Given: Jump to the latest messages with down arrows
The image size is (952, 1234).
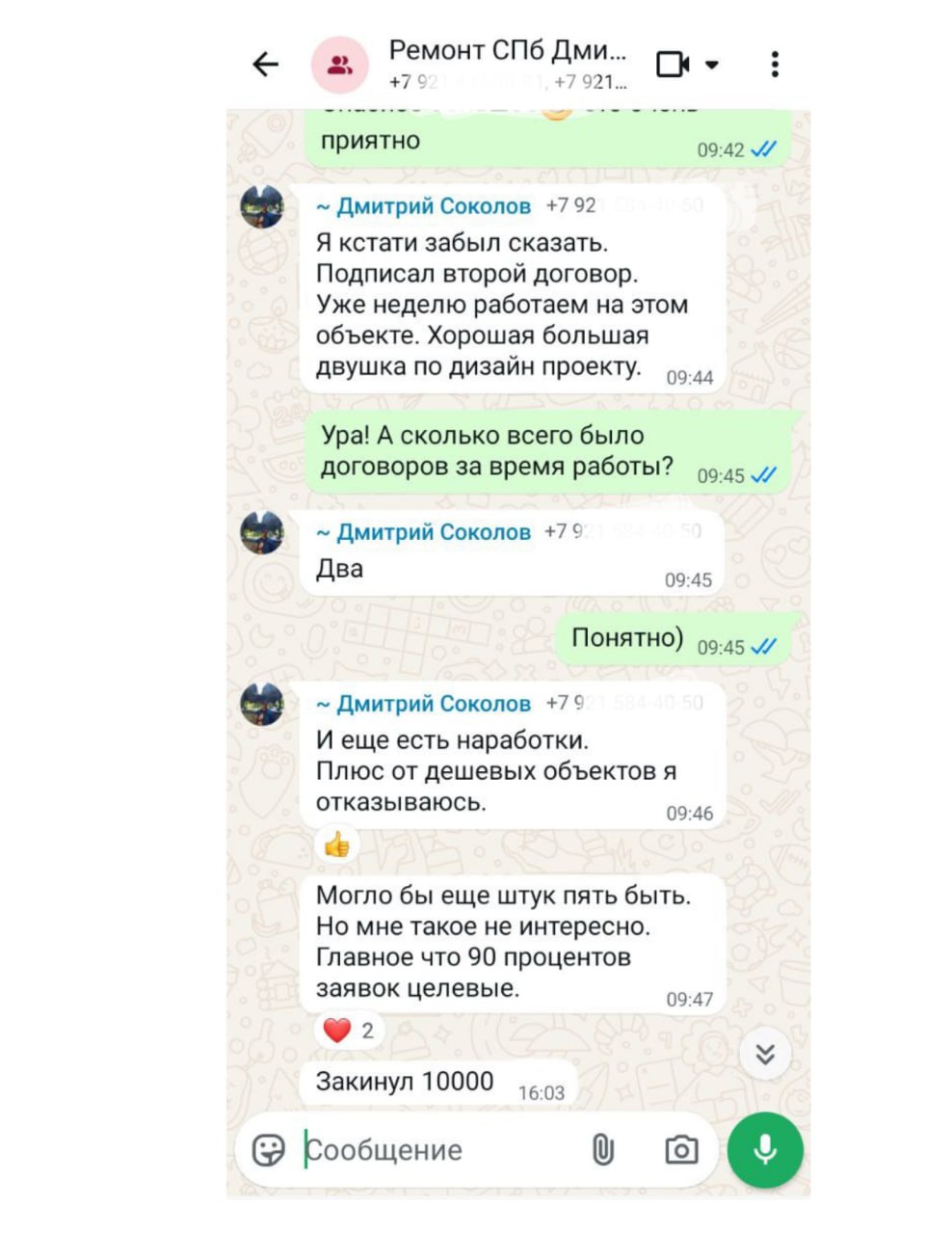Looking at the screenshot, I should pos(765,1055).
